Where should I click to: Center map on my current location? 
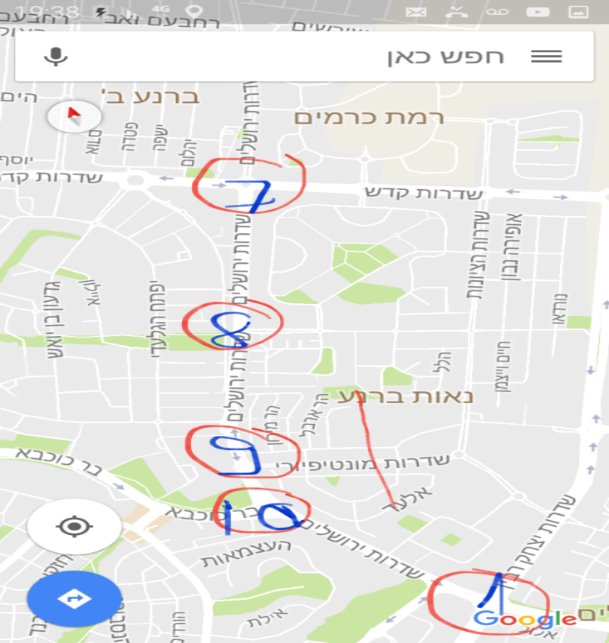point(75,525)
